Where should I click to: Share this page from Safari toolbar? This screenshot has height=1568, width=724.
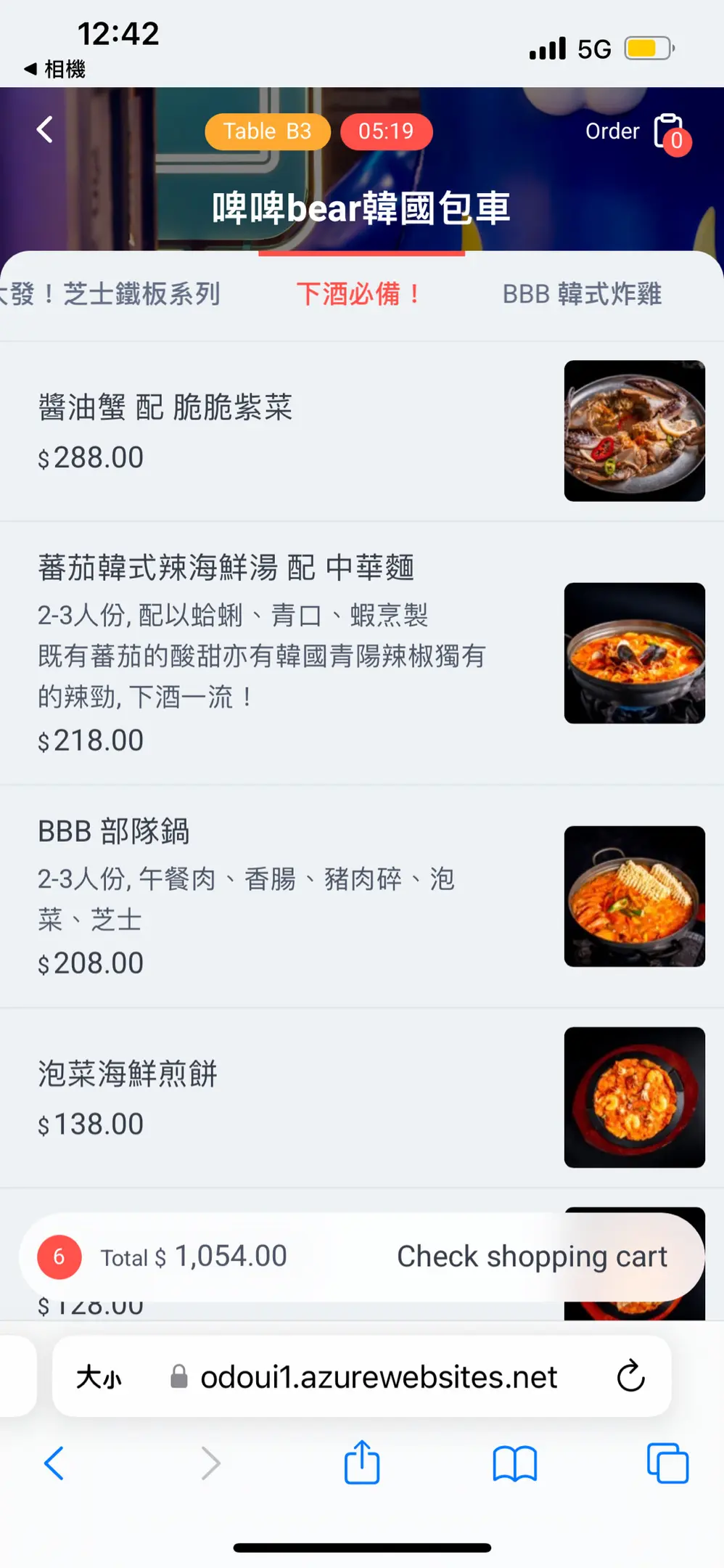[362, 1463]
